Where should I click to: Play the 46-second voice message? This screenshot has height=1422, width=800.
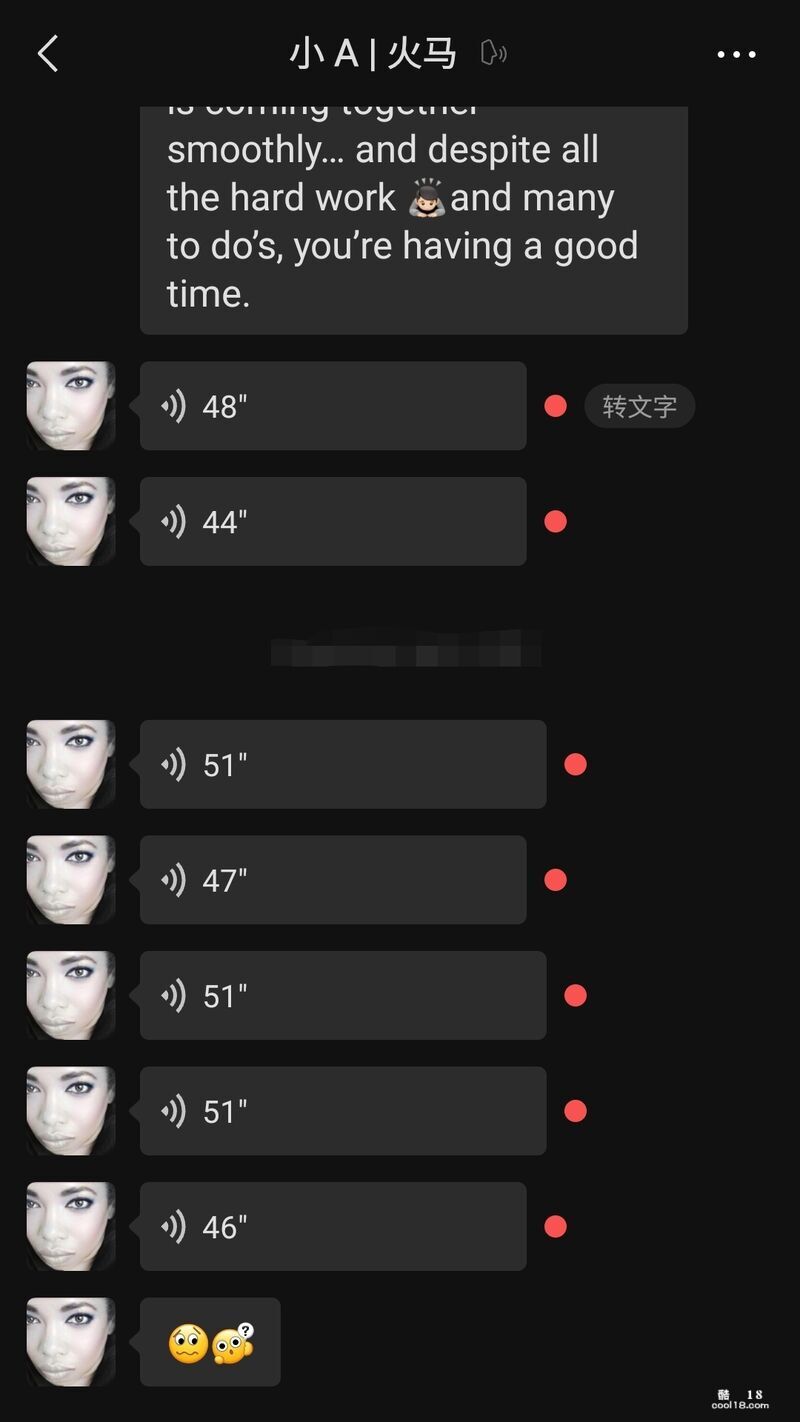332,1227
